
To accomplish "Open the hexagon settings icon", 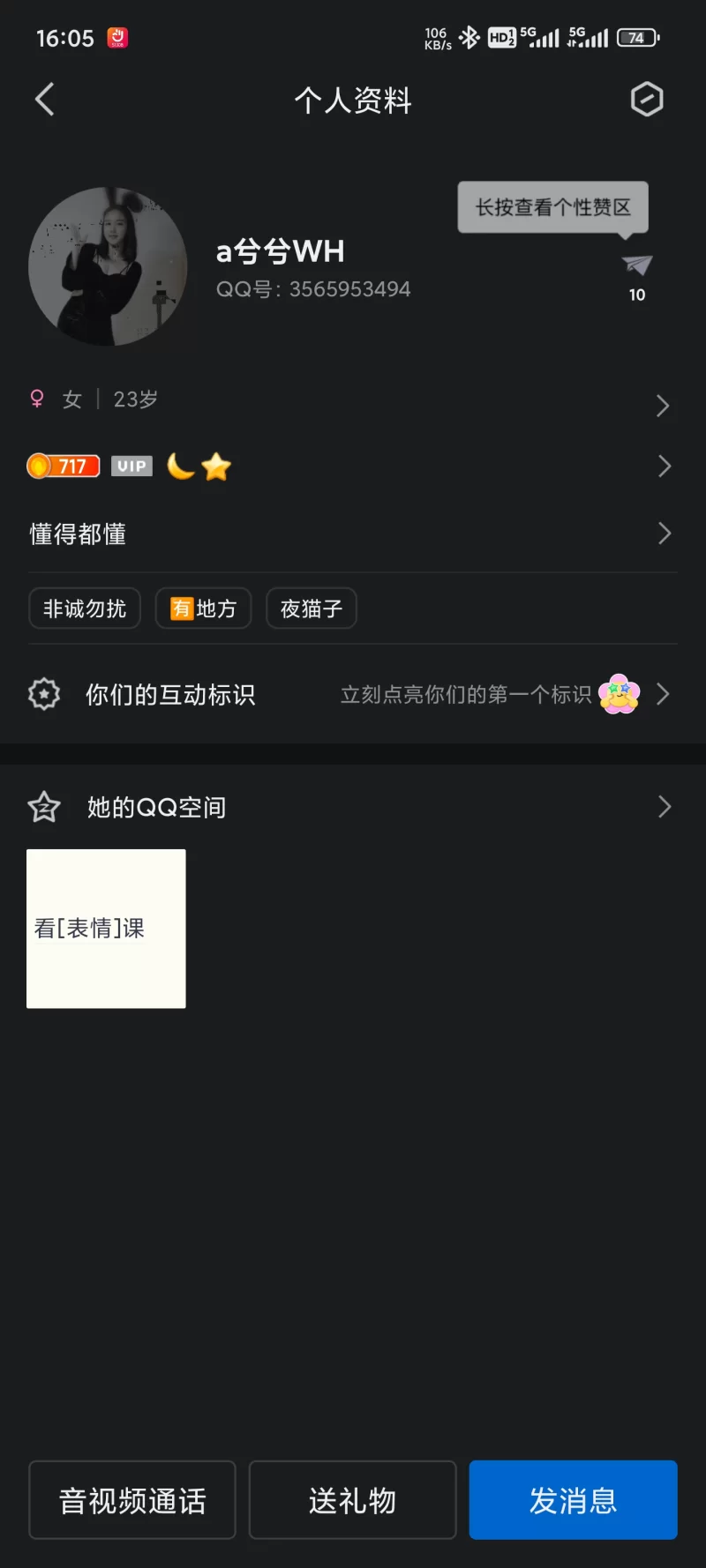I will (647, 100).
